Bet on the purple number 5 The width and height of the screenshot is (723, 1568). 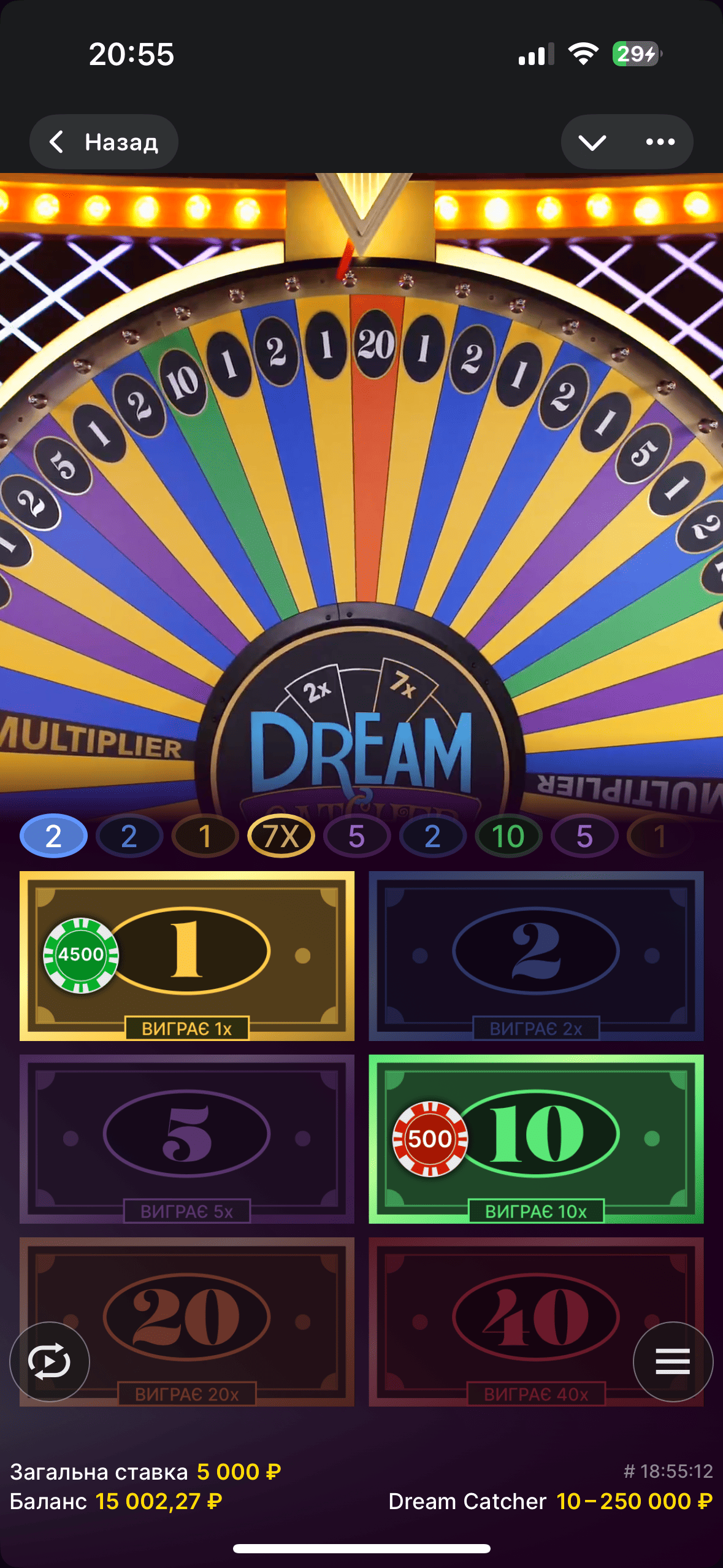(x=186, y=1138)
